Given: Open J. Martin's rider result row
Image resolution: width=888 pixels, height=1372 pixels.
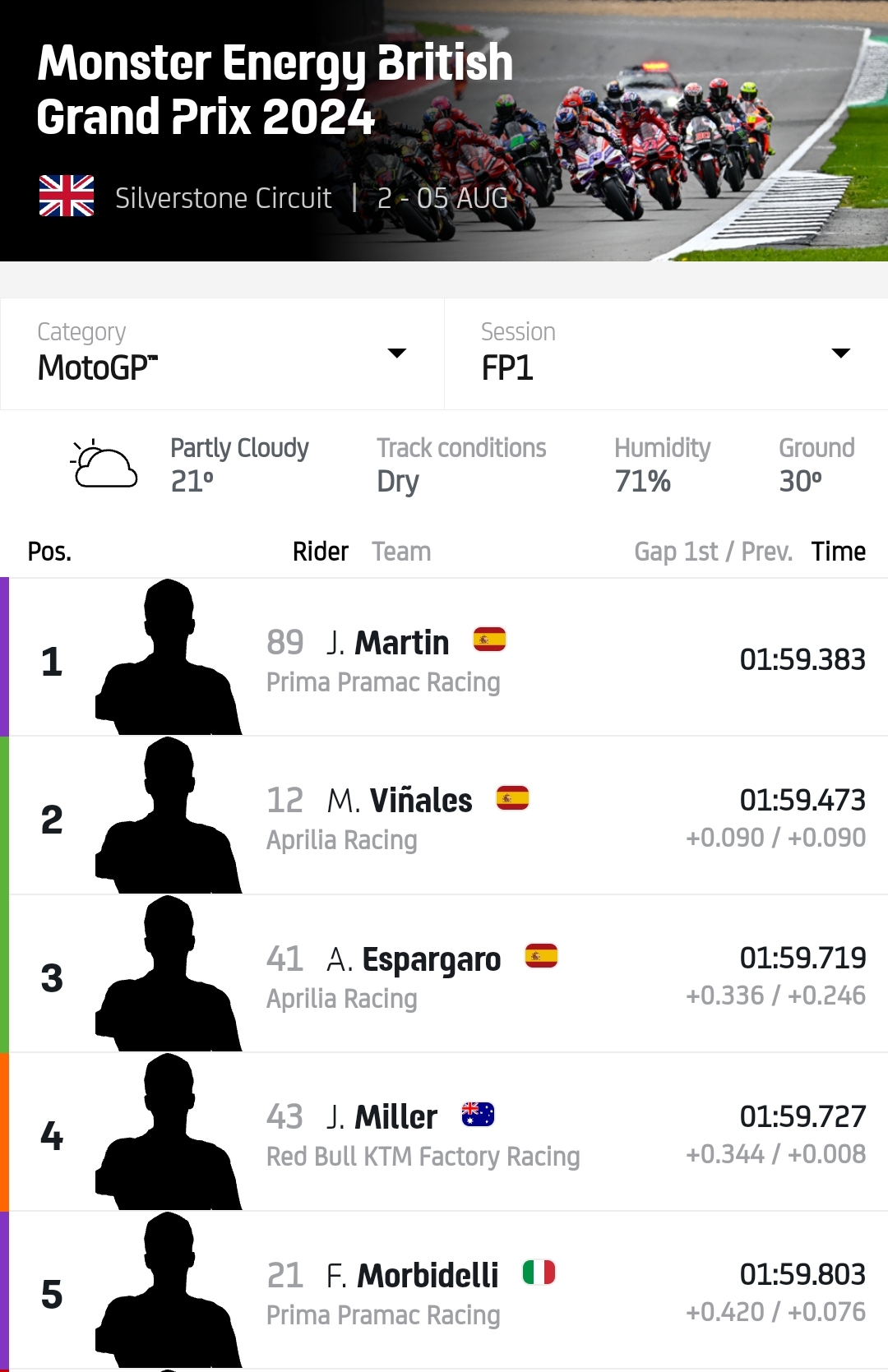Looking at the screenshot, I should click(444, 658).
